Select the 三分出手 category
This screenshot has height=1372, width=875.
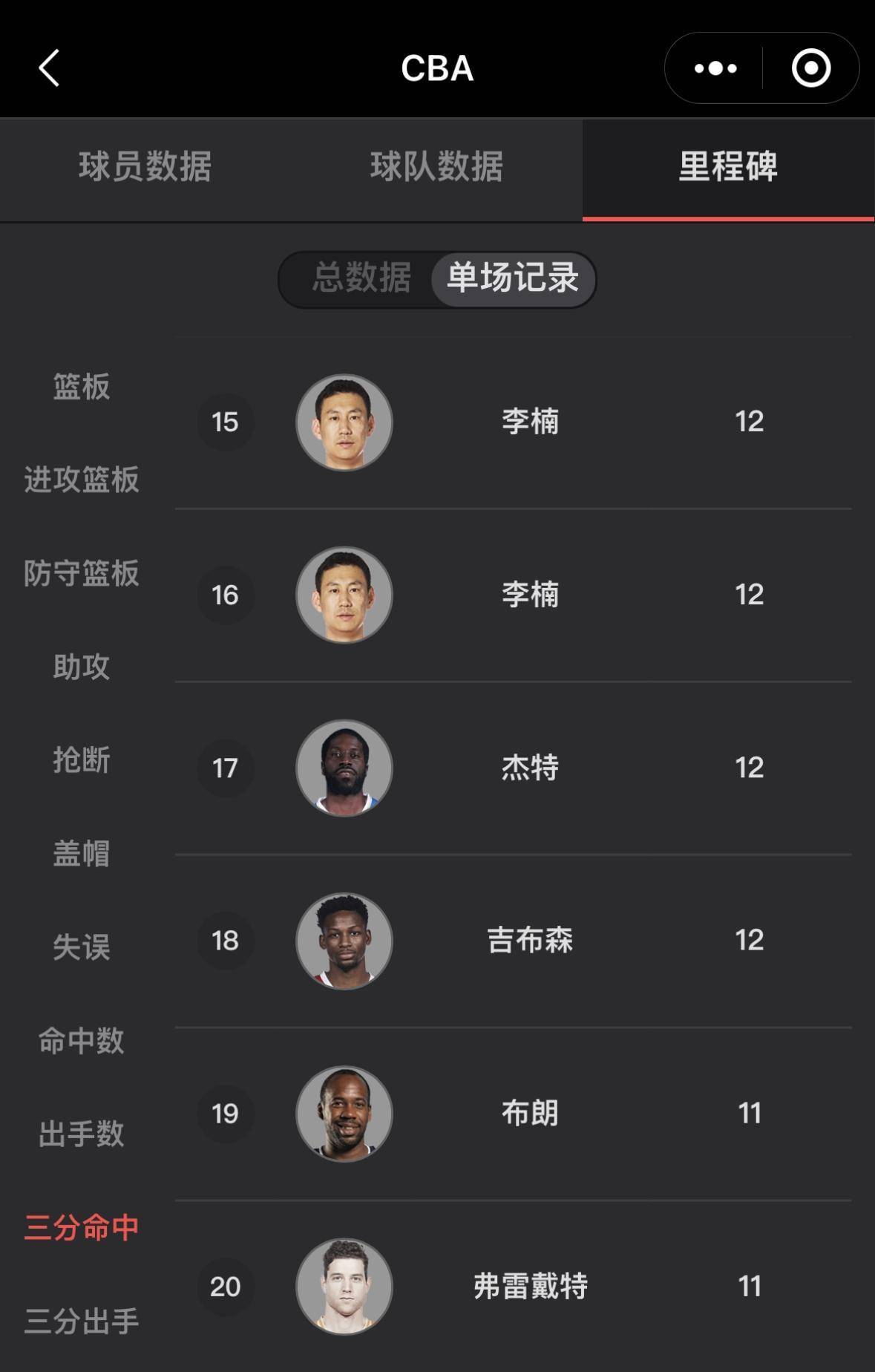click(x=82, y=1322)
